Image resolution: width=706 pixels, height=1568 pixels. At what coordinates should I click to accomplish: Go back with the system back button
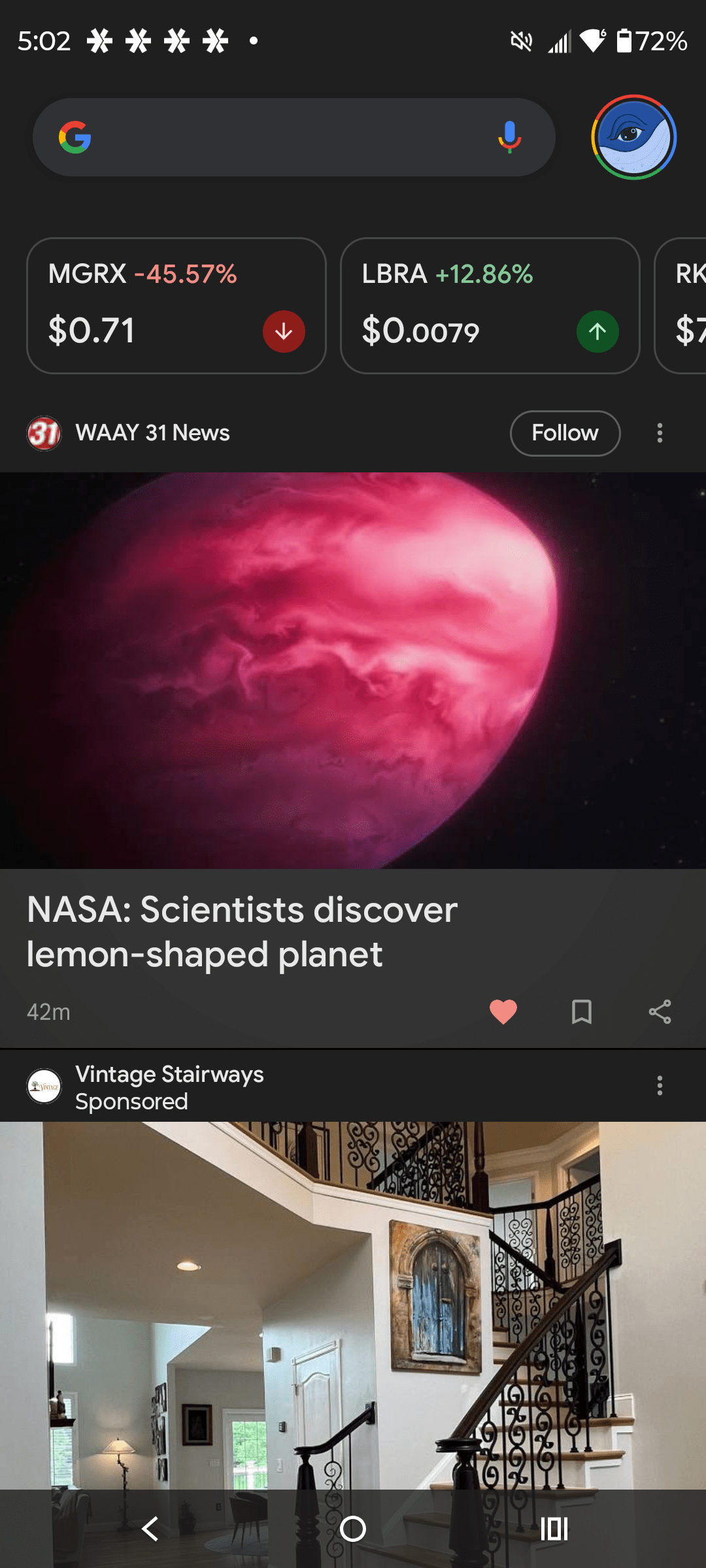point(150,1529)
